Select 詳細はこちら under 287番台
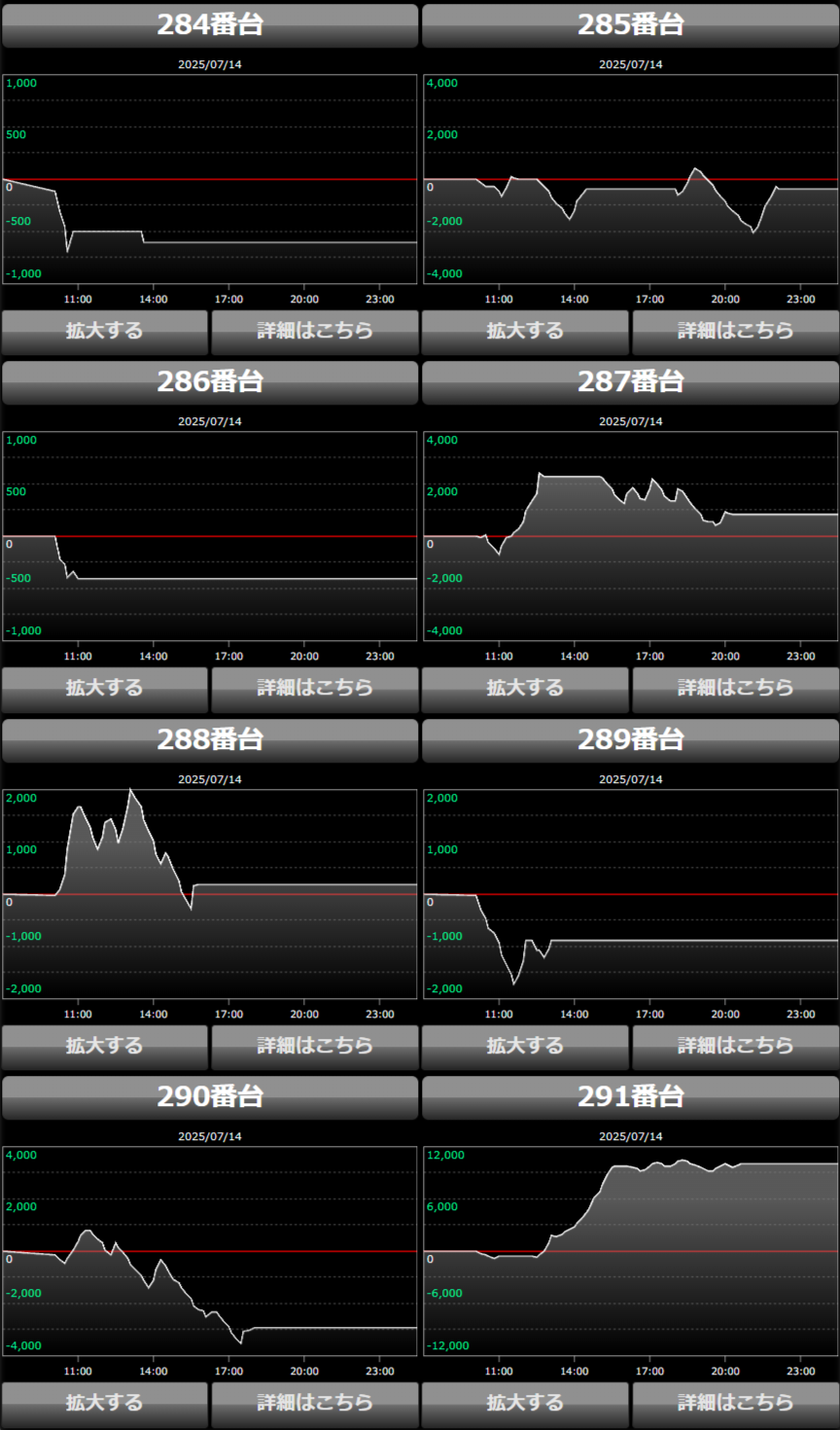840x1430 pixels. tap(736, 689)
